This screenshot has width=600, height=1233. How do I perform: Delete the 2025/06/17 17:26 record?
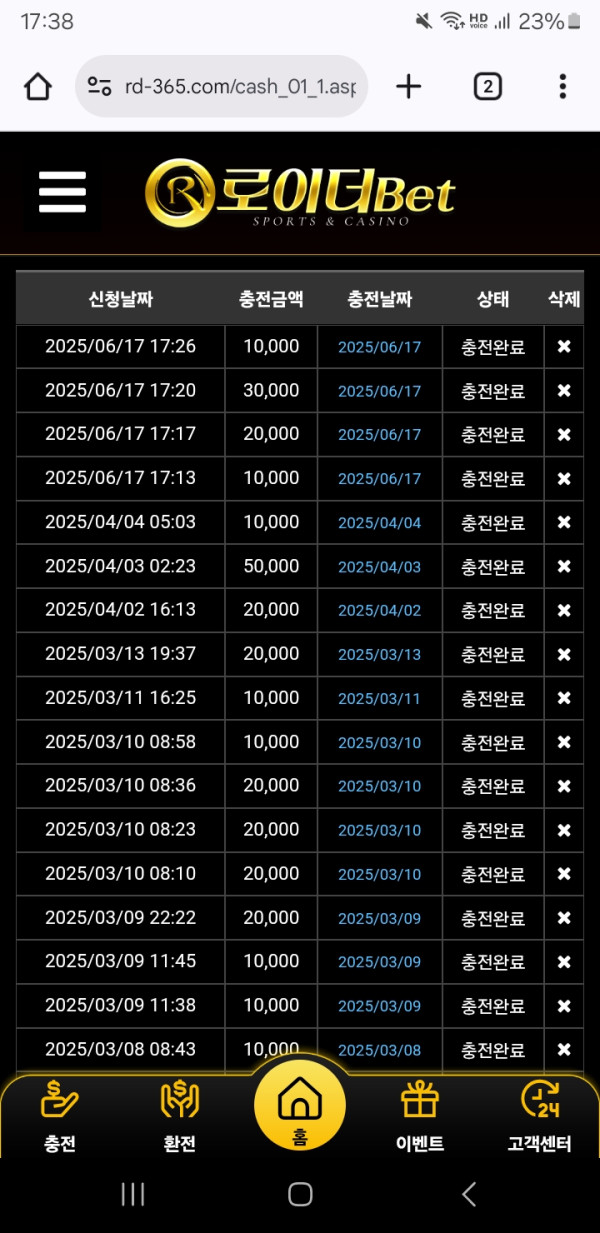tap(564, 347)
